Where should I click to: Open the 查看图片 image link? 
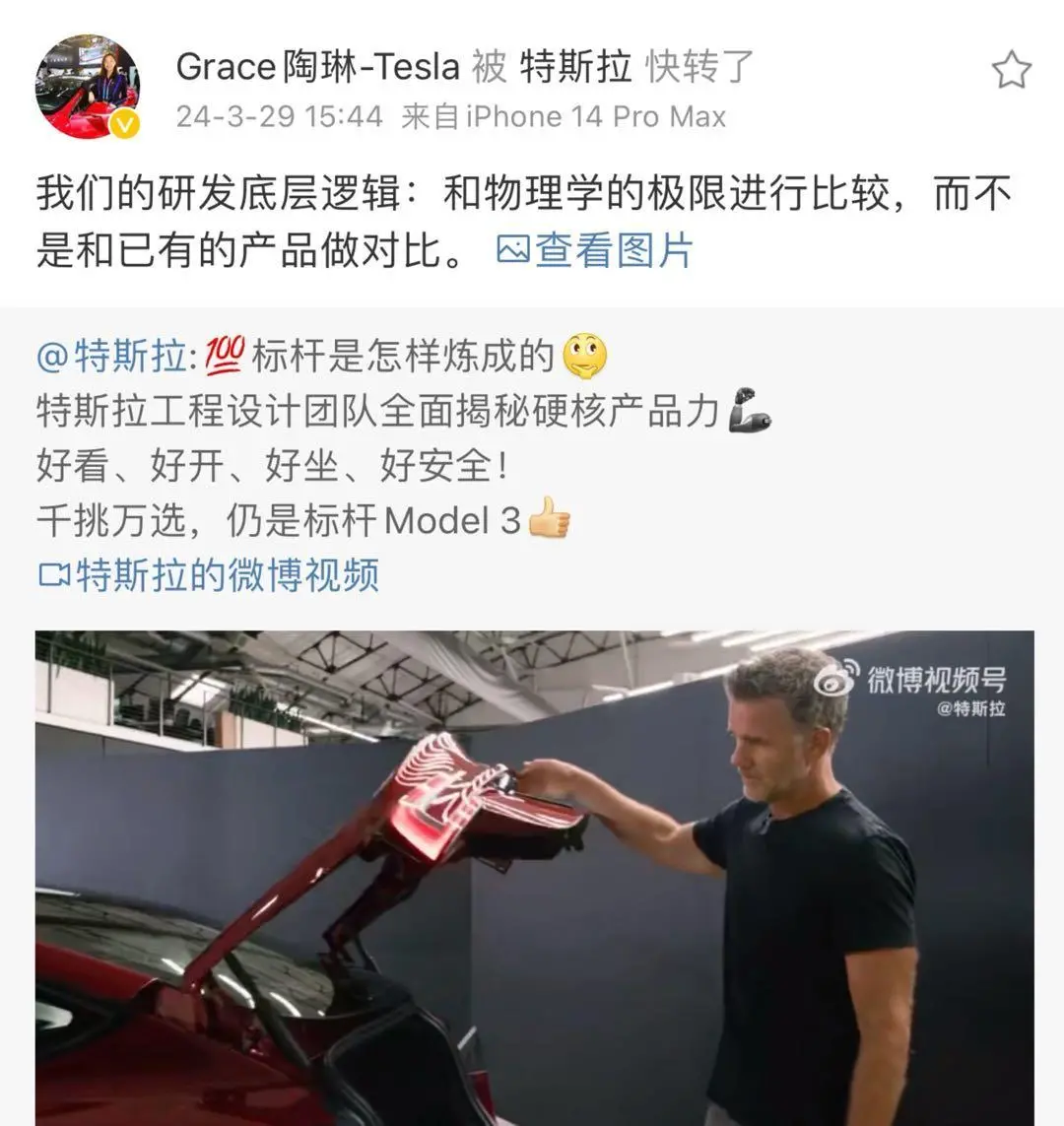tap(595, 250)
